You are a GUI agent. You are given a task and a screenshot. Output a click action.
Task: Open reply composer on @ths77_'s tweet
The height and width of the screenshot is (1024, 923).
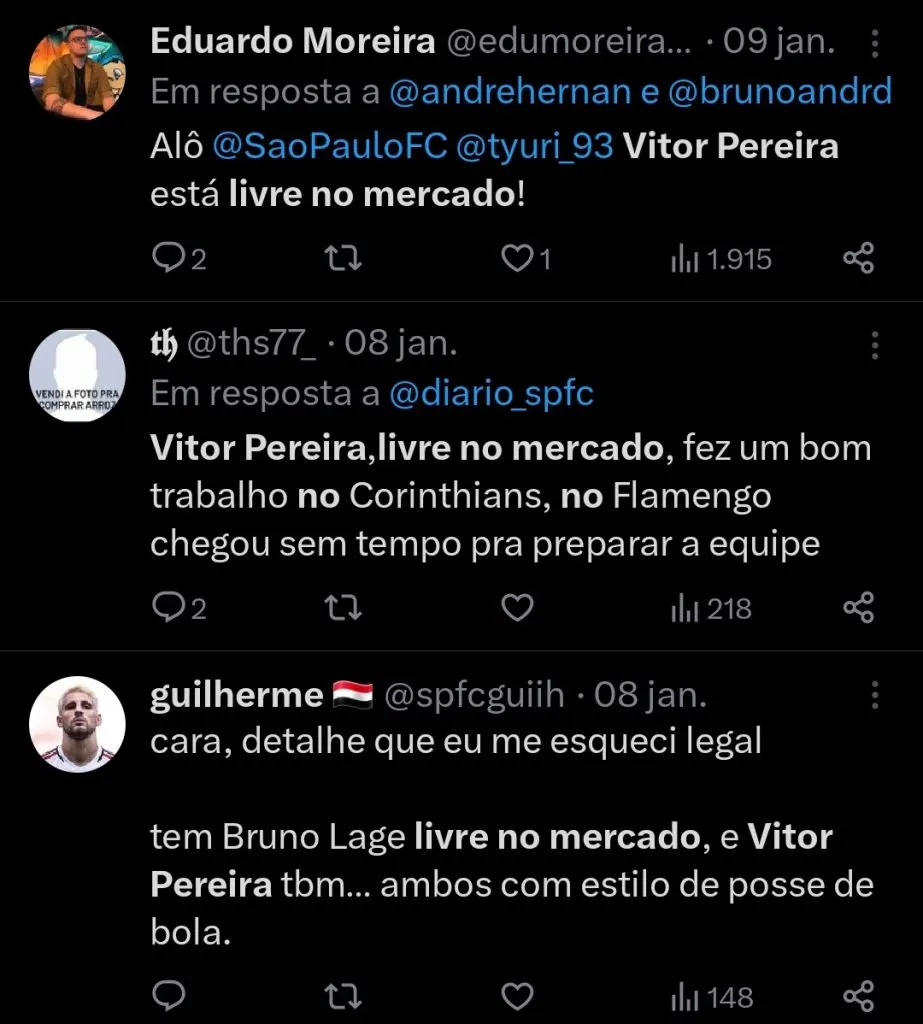tap(169, 607)
